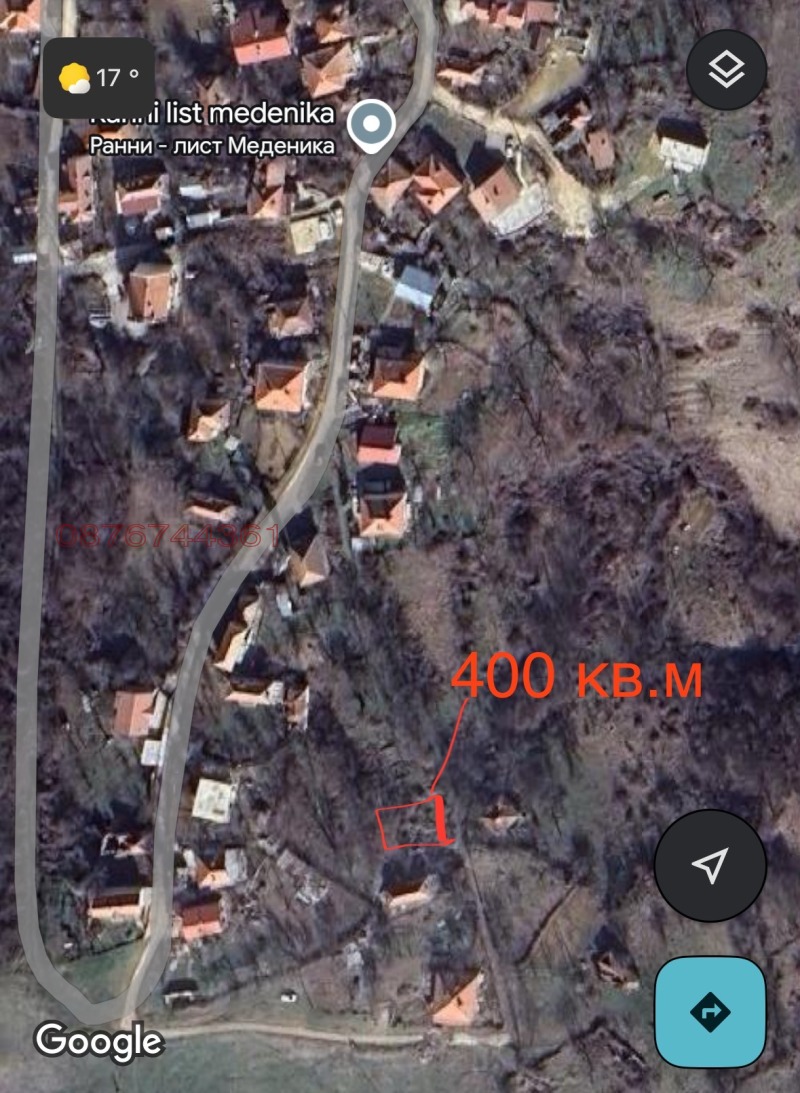Center the map on my location
The height and width of the screenshot is (1093, 800).
coord(710,865)
